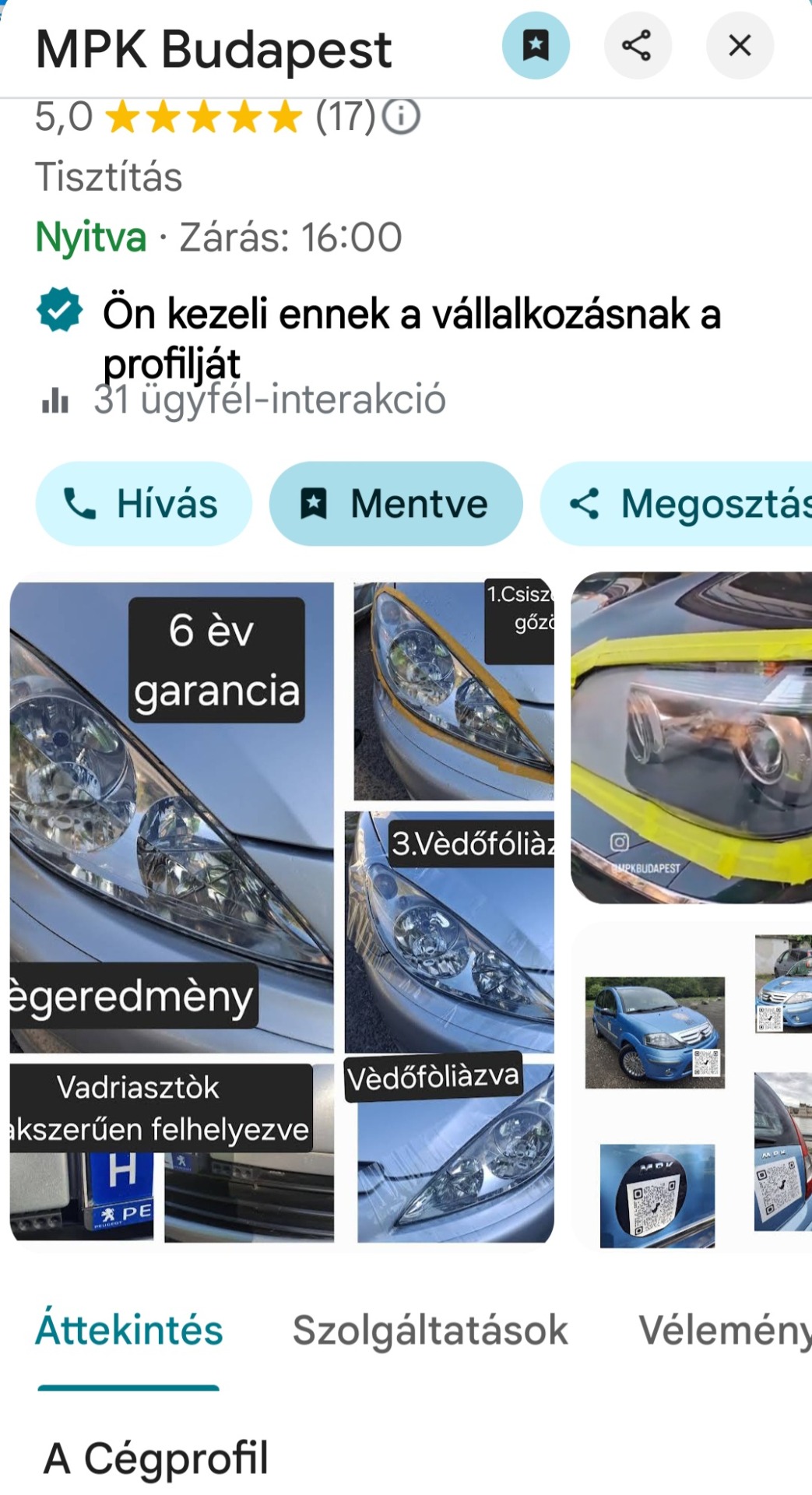The image size is (812, 1495).
Task: Open rating info icon next to reviews
Action: coord(402,117)
